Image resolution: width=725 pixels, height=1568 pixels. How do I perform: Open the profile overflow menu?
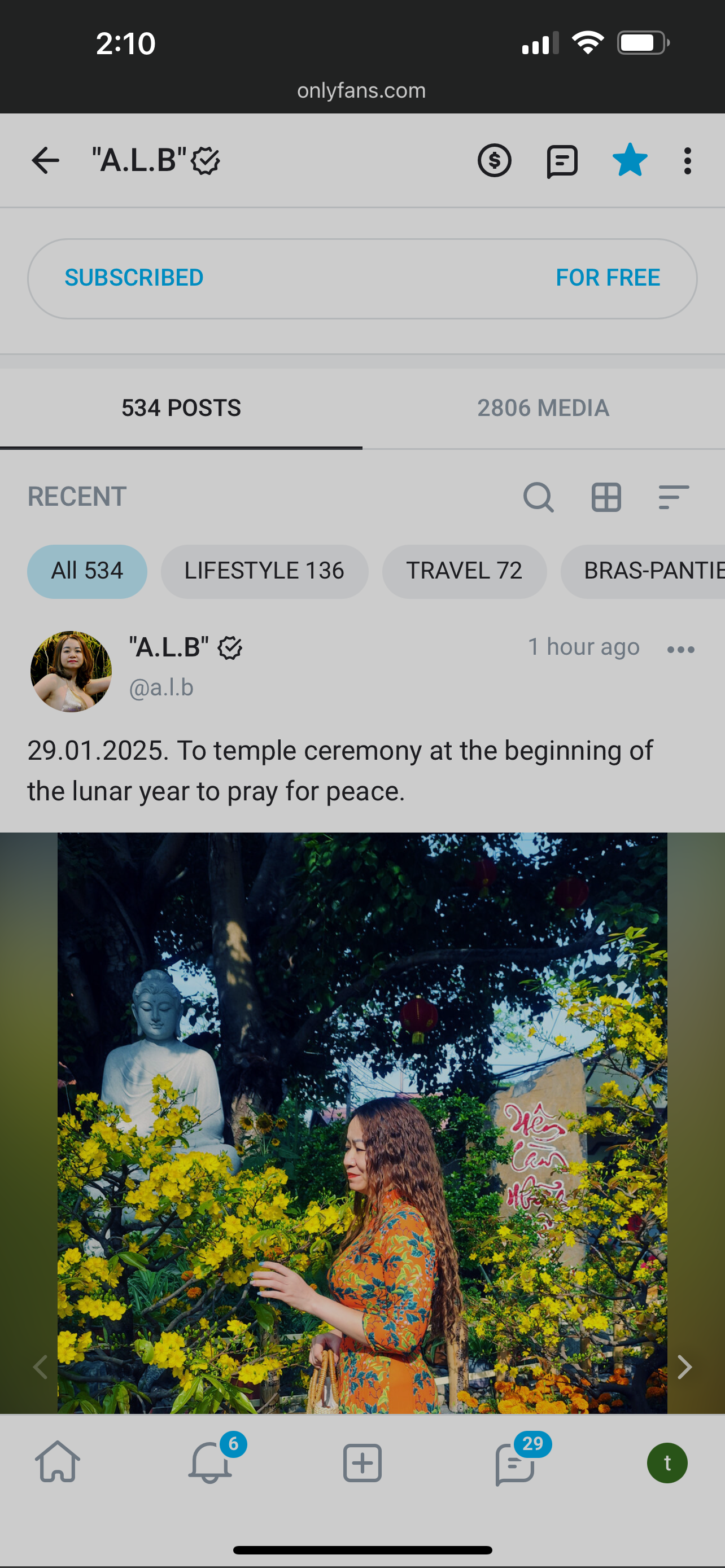pyautogui.click(x=687, y=161)
